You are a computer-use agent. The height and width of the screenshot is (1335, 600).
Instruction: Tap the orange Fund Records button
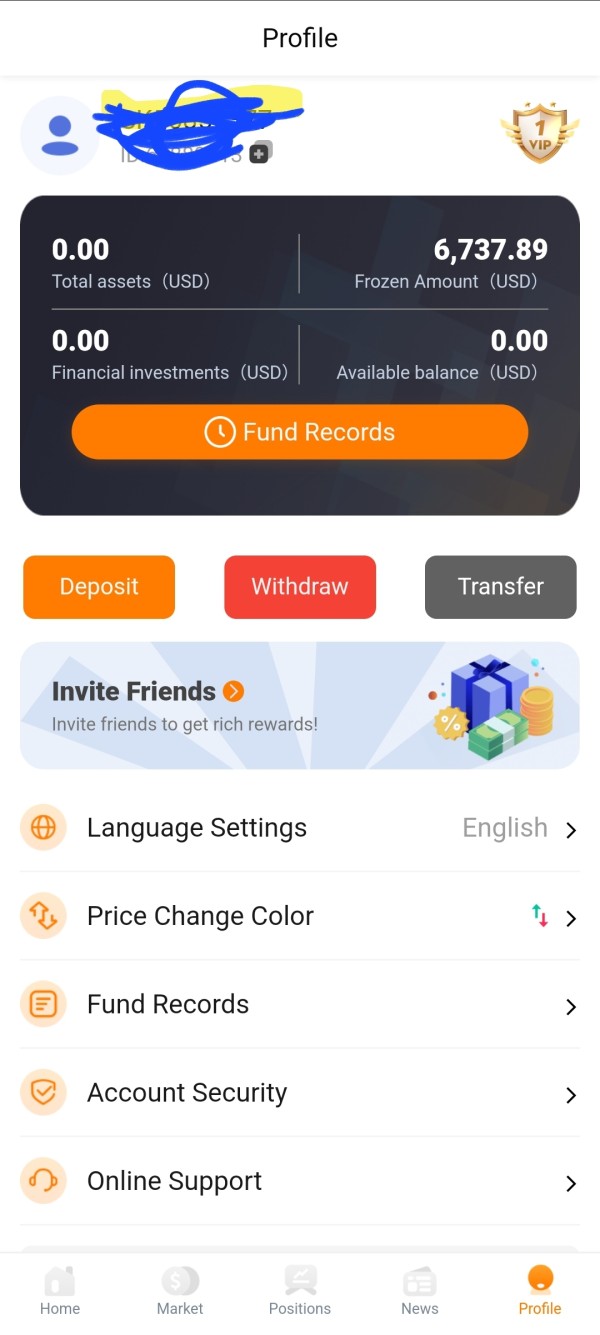tap(299, 432)
